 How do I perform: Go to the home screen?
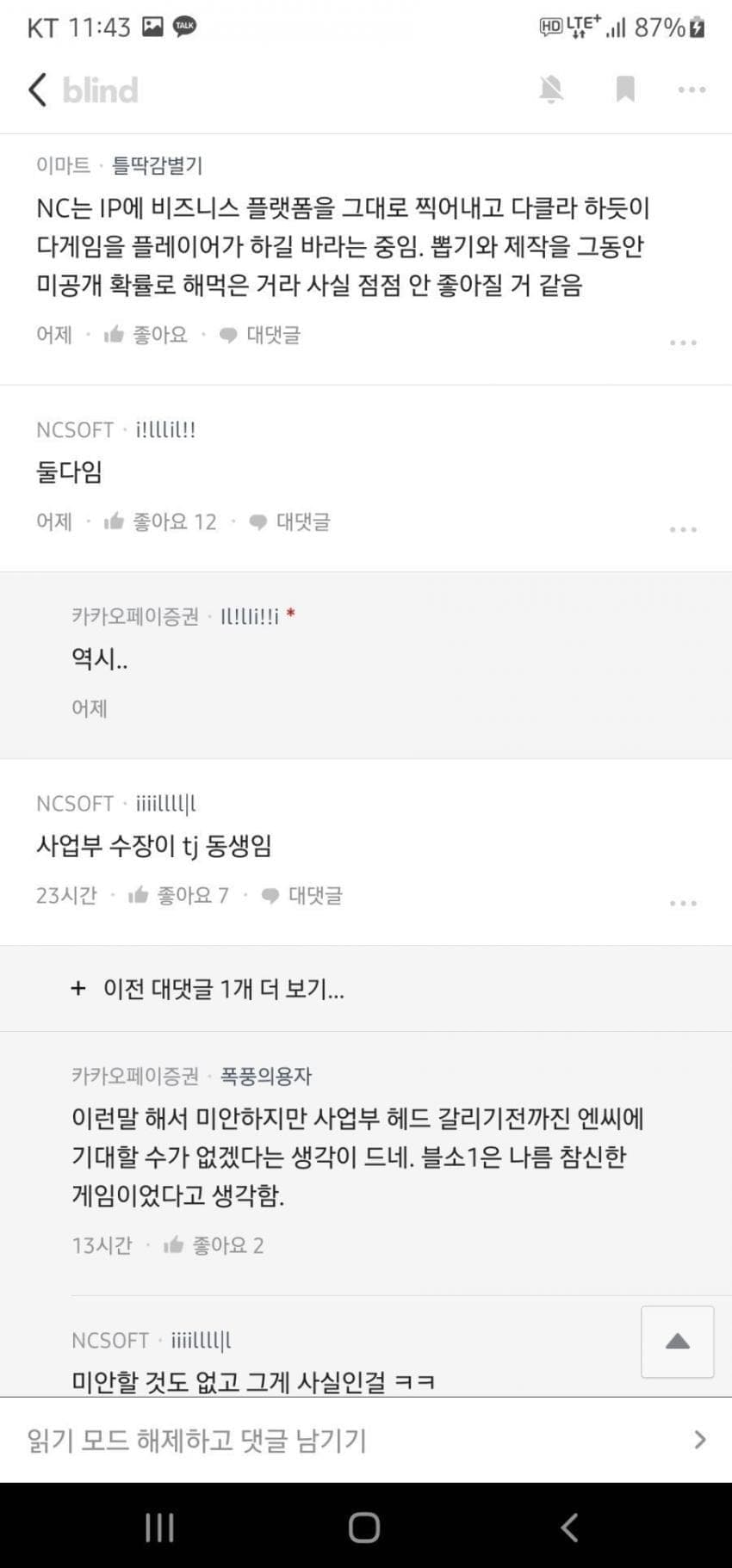coord(364,1527)
